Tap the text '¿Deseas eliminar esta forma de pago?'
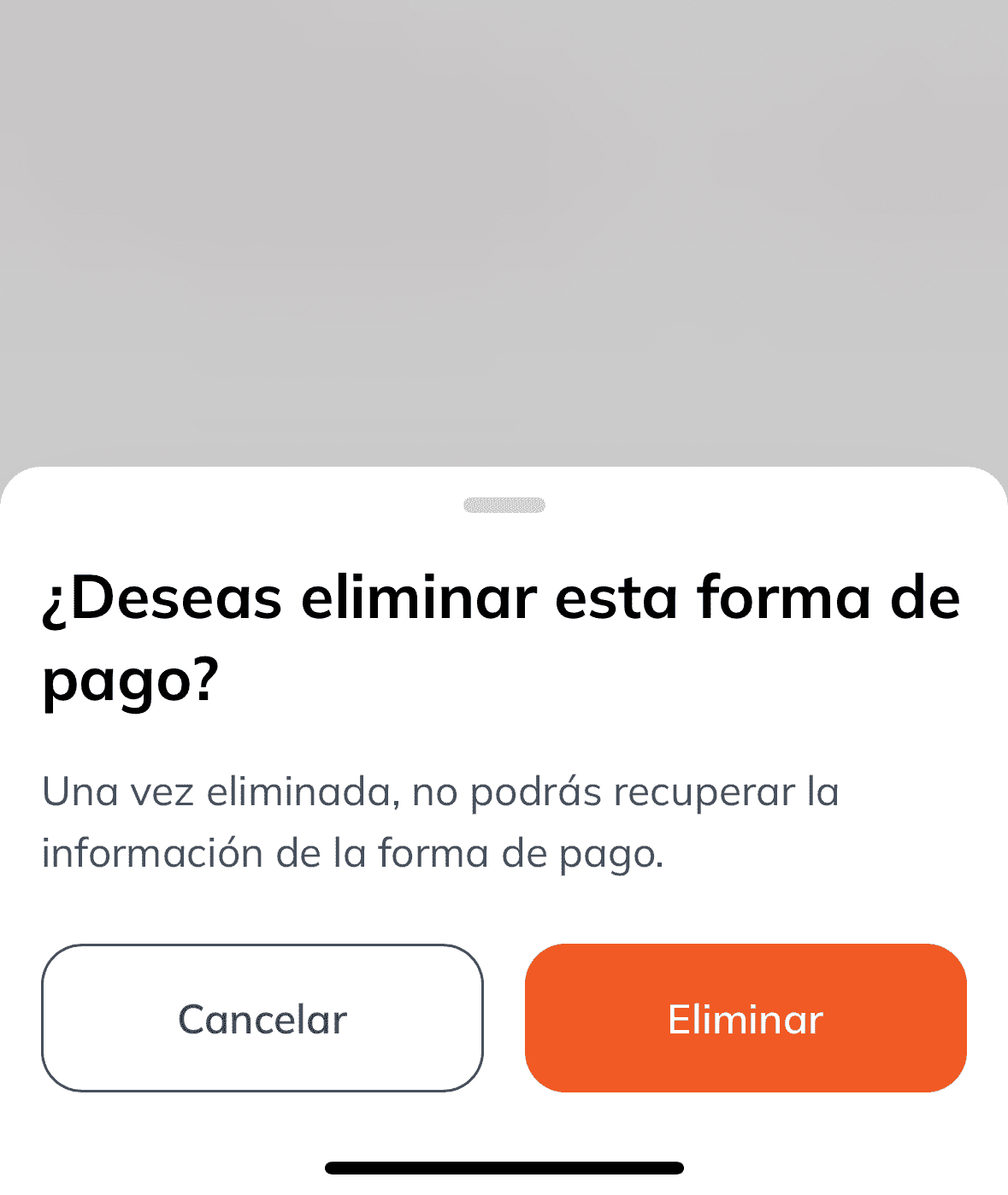This screenshot has width=1008, height=1195. (500, 637)
